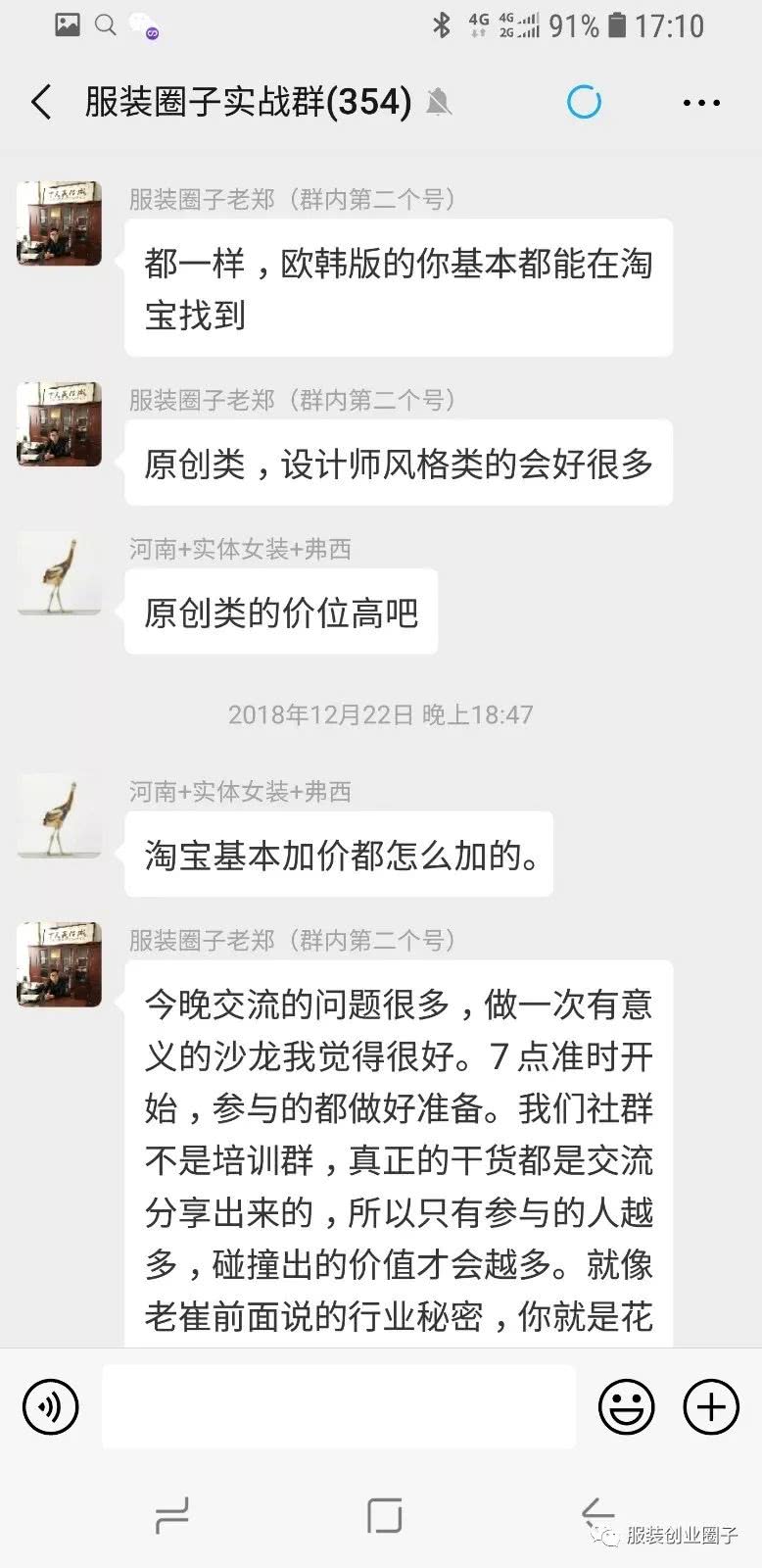Open the group chat overflow menu
This screenshot has height=1568, width=762.
(701, 102)
